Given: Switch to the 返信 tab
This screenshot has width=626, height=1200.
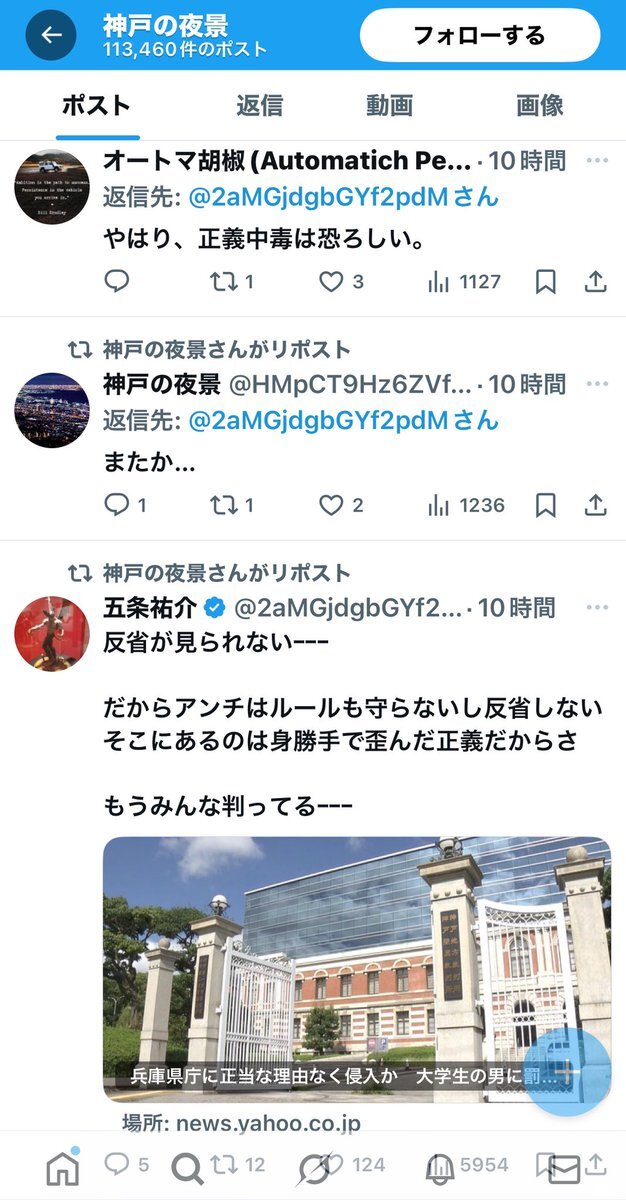Looking at the screenshot, I should tap(259, 104).
